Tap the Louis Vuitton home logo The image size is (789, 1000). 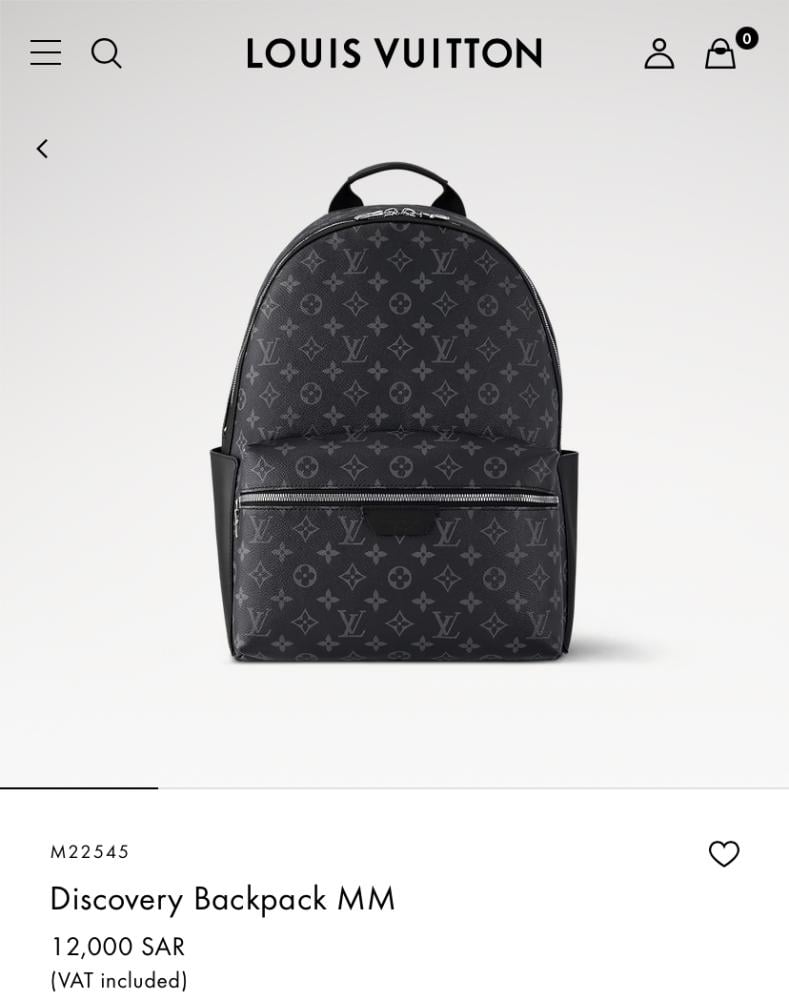[394, 53]
